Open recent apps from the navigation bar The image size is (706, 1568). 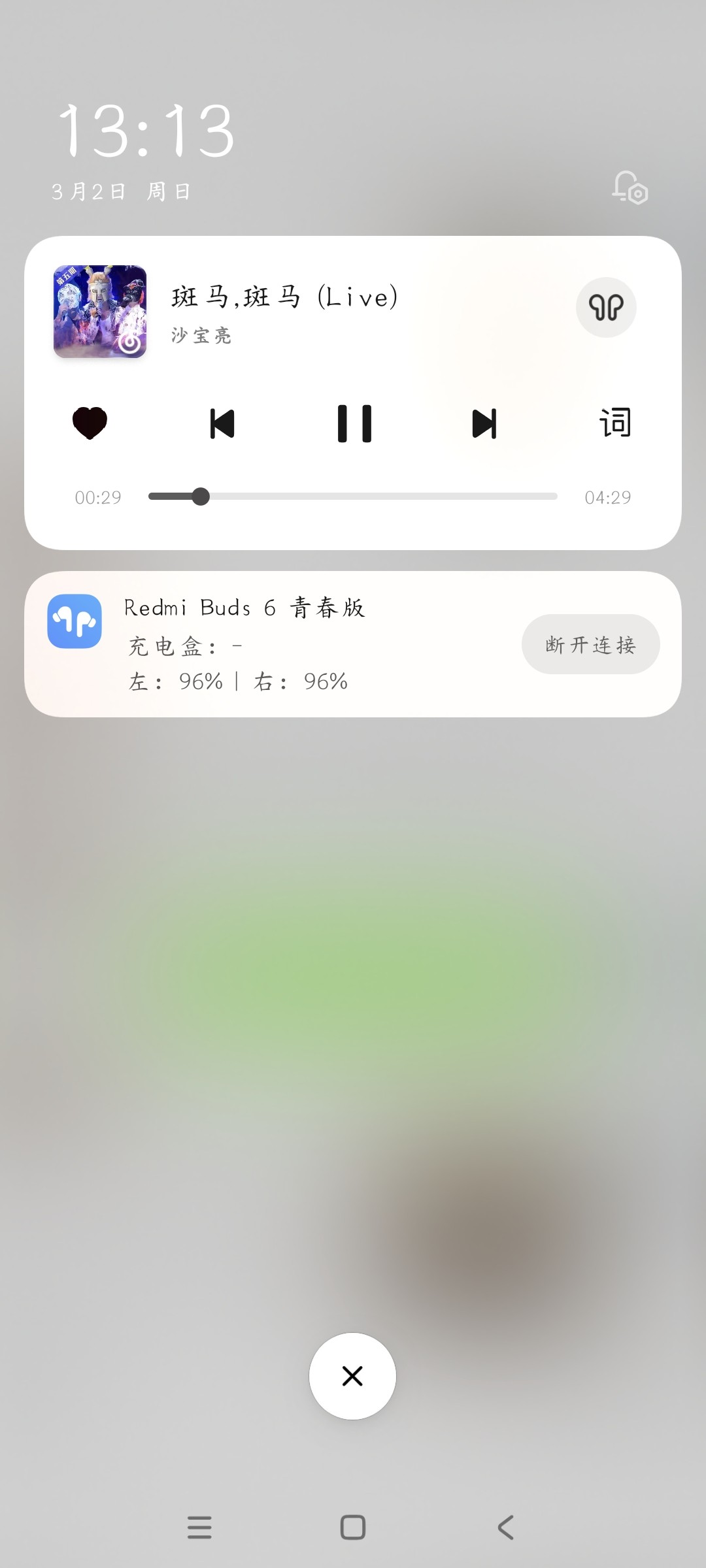coord(199,1527)
